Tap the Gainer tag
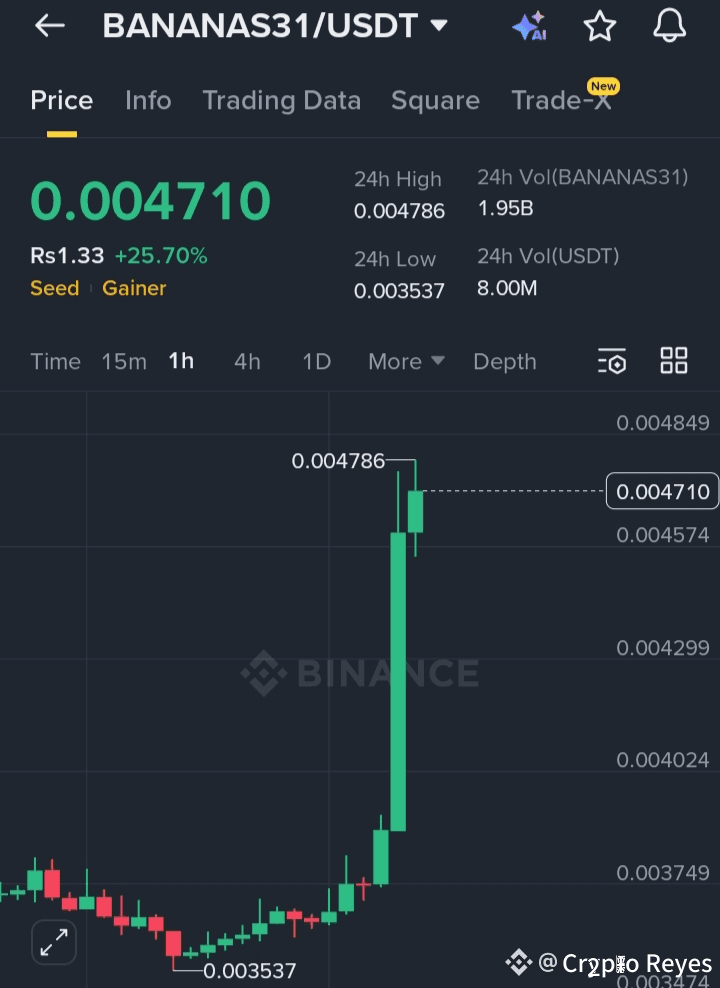Screen dimensions: 720x988 point(134,288)
